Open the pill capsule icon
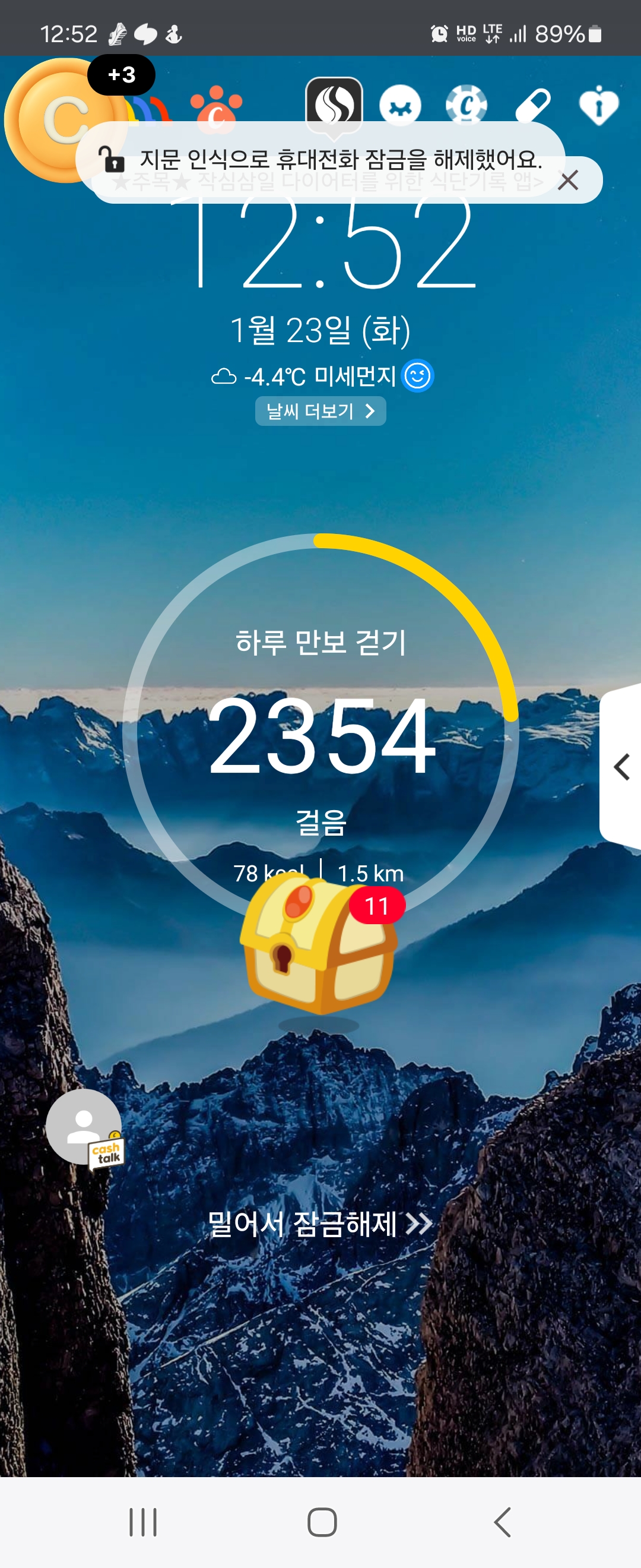The image size is (641, 1568). tap(533, 105)
